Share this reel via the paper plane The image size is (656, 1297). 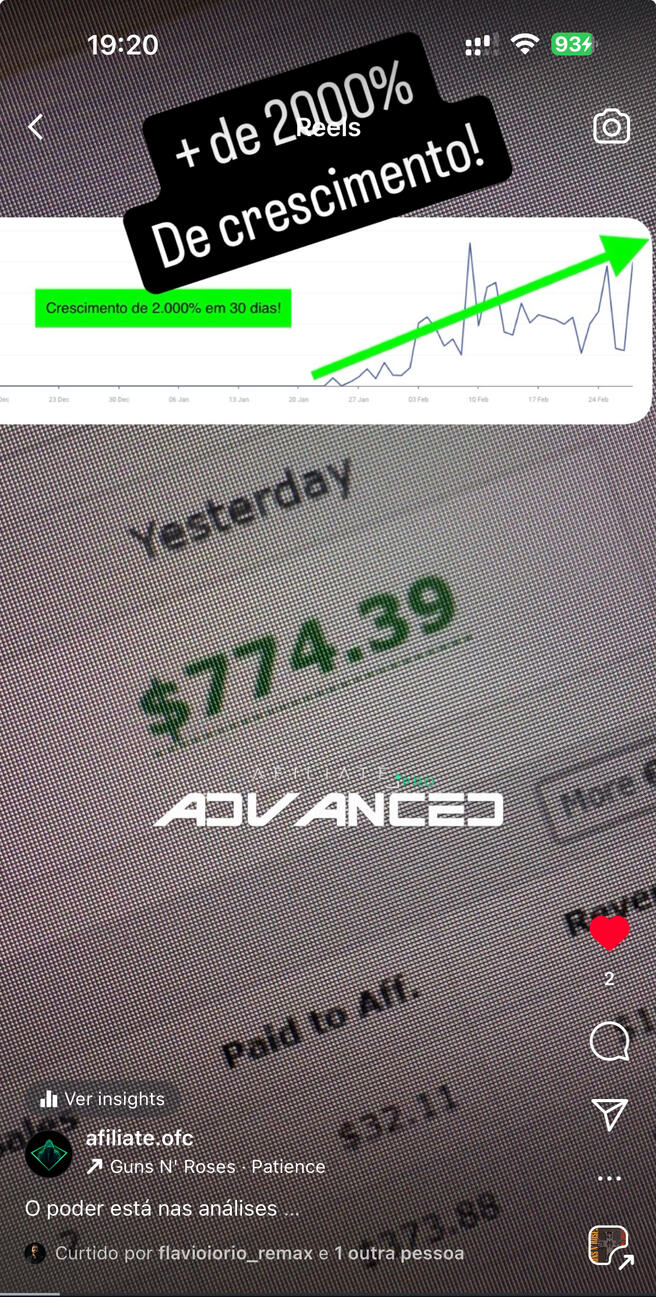click(609, 1114)
